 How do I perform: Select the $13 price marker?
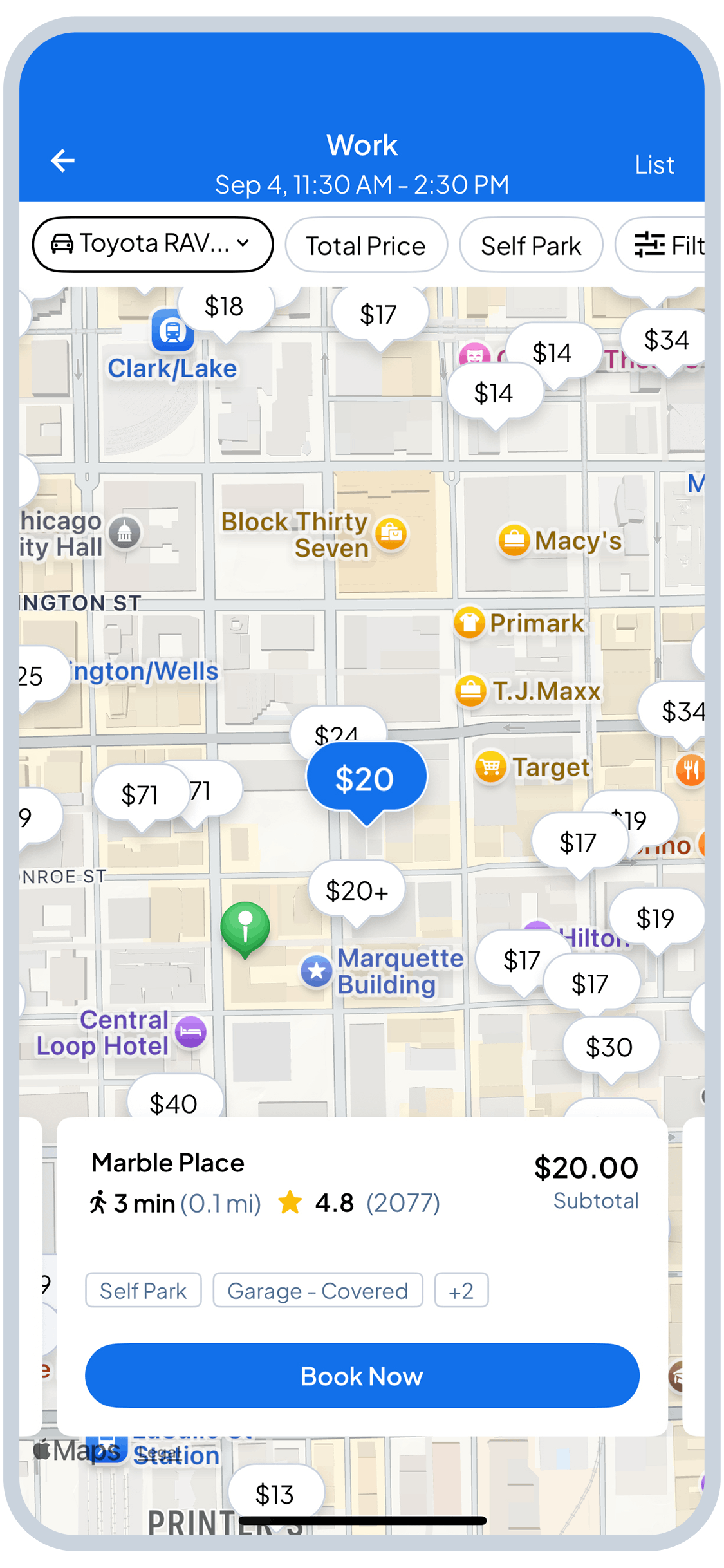click(275, 1494)
